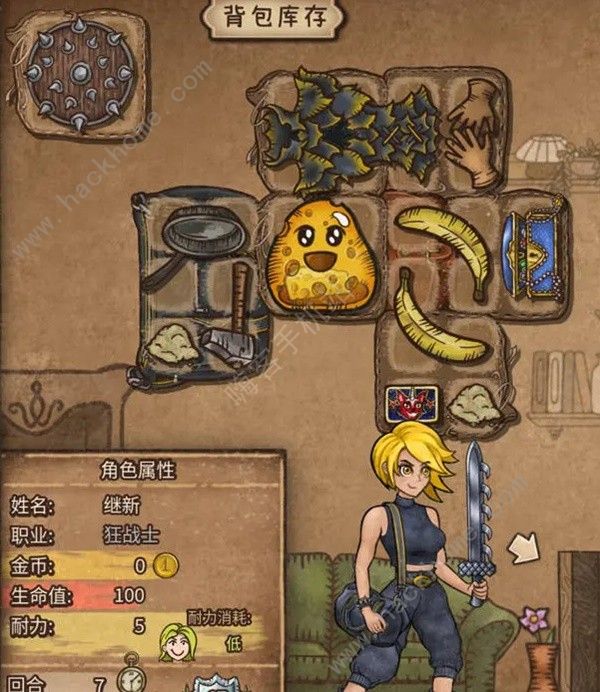Tap the red demon card item
The width and height of the screenshot is (600, 692).
[x=404, y=404]
